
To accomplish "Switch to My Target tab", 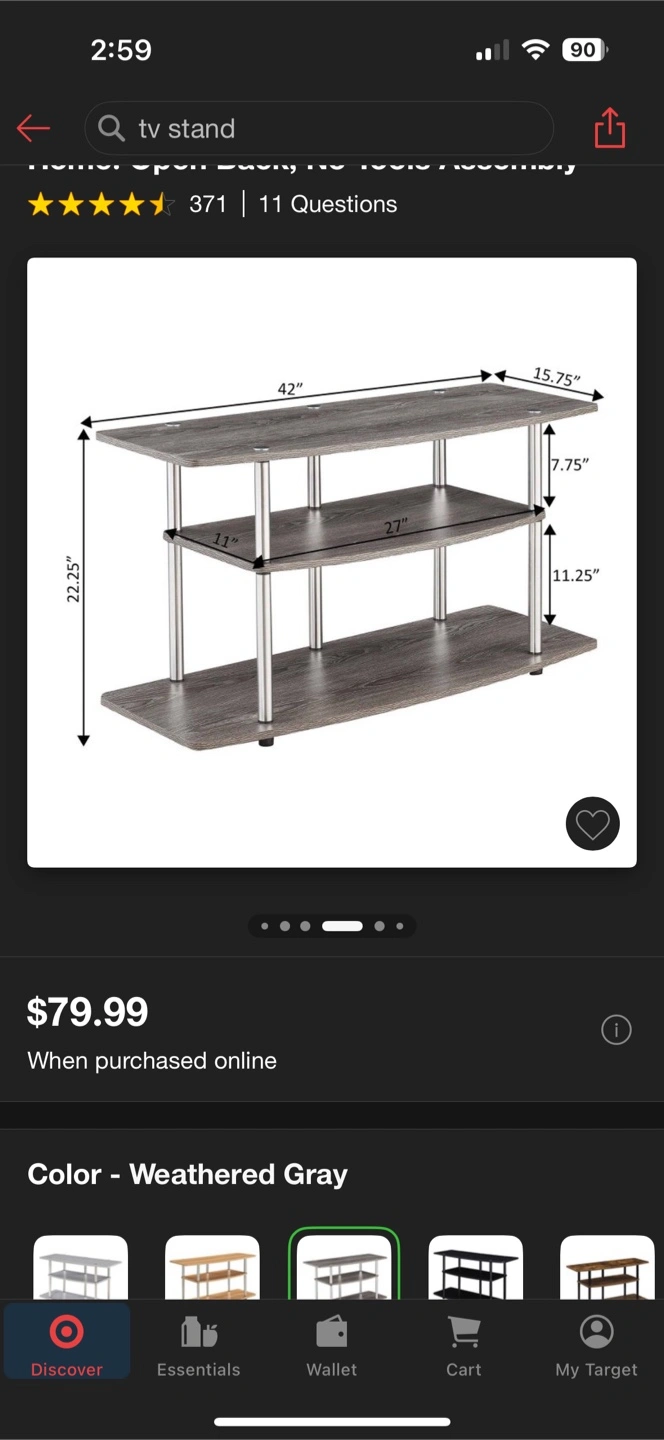I will [597, 1346].
